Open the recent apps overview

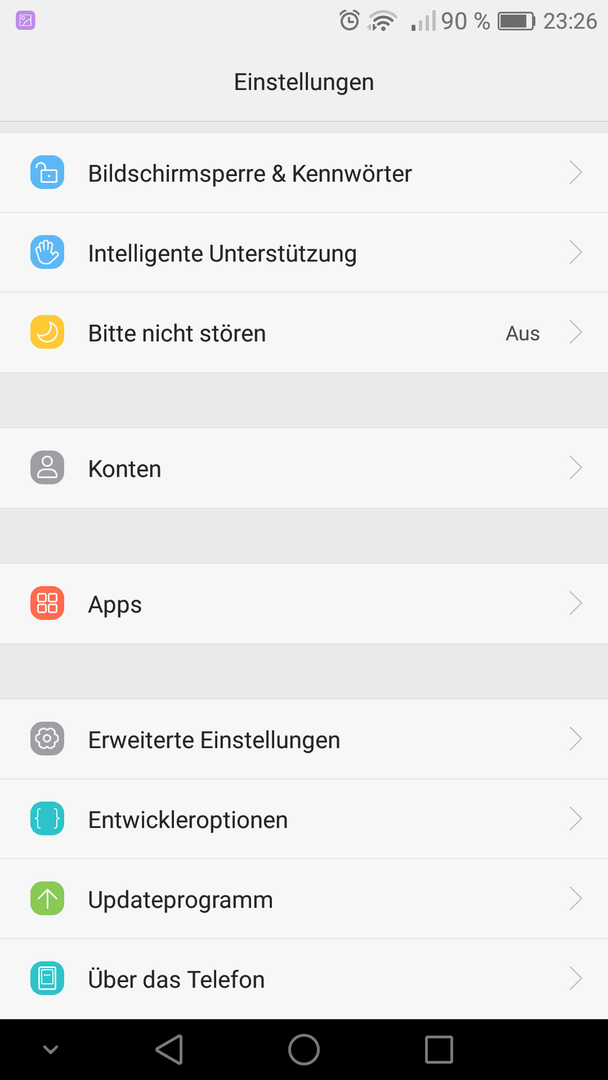click(439, 1050)
